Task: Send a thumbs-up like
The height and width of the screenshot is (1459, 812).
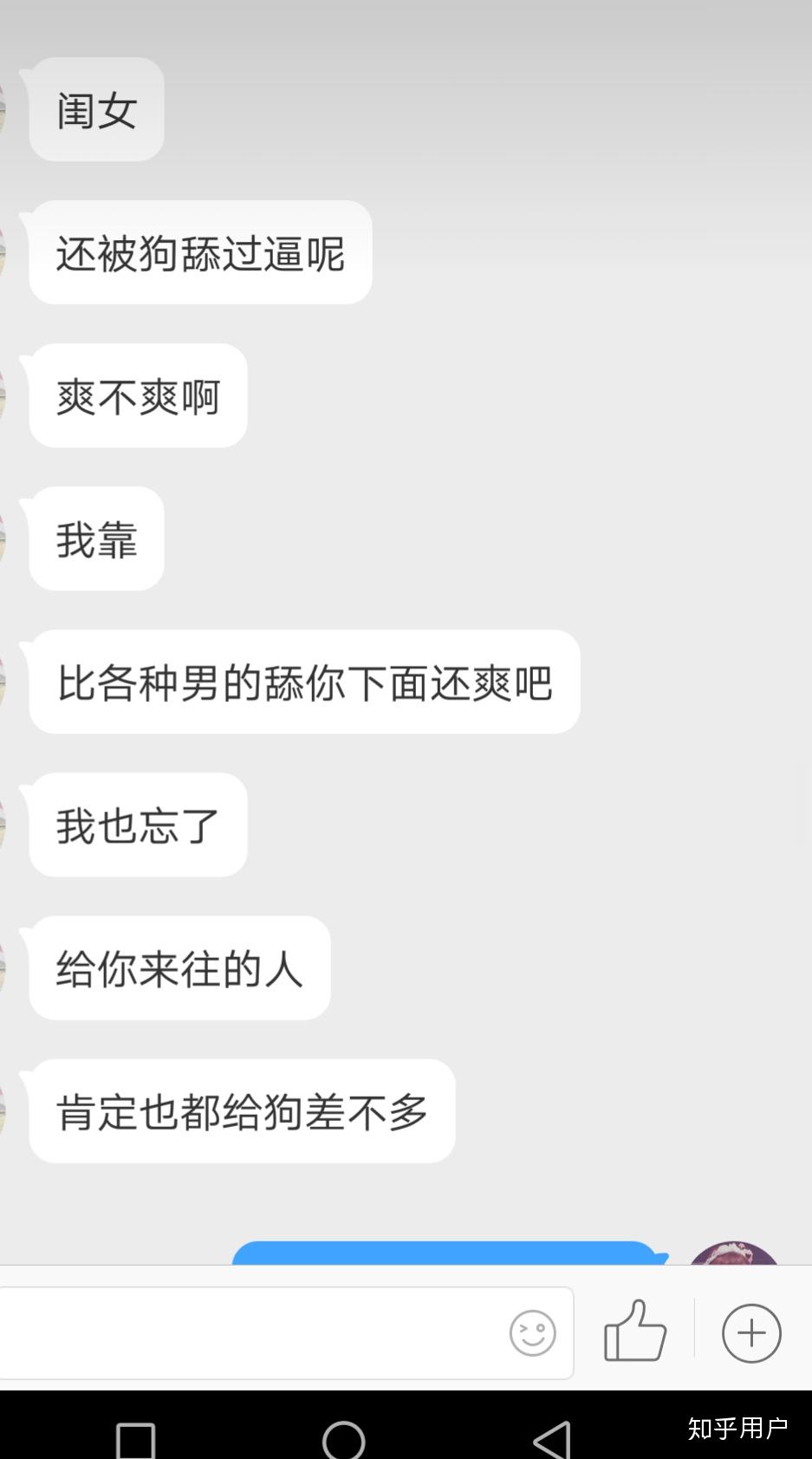Action: pyautogui.click(x=635, y=1332)
